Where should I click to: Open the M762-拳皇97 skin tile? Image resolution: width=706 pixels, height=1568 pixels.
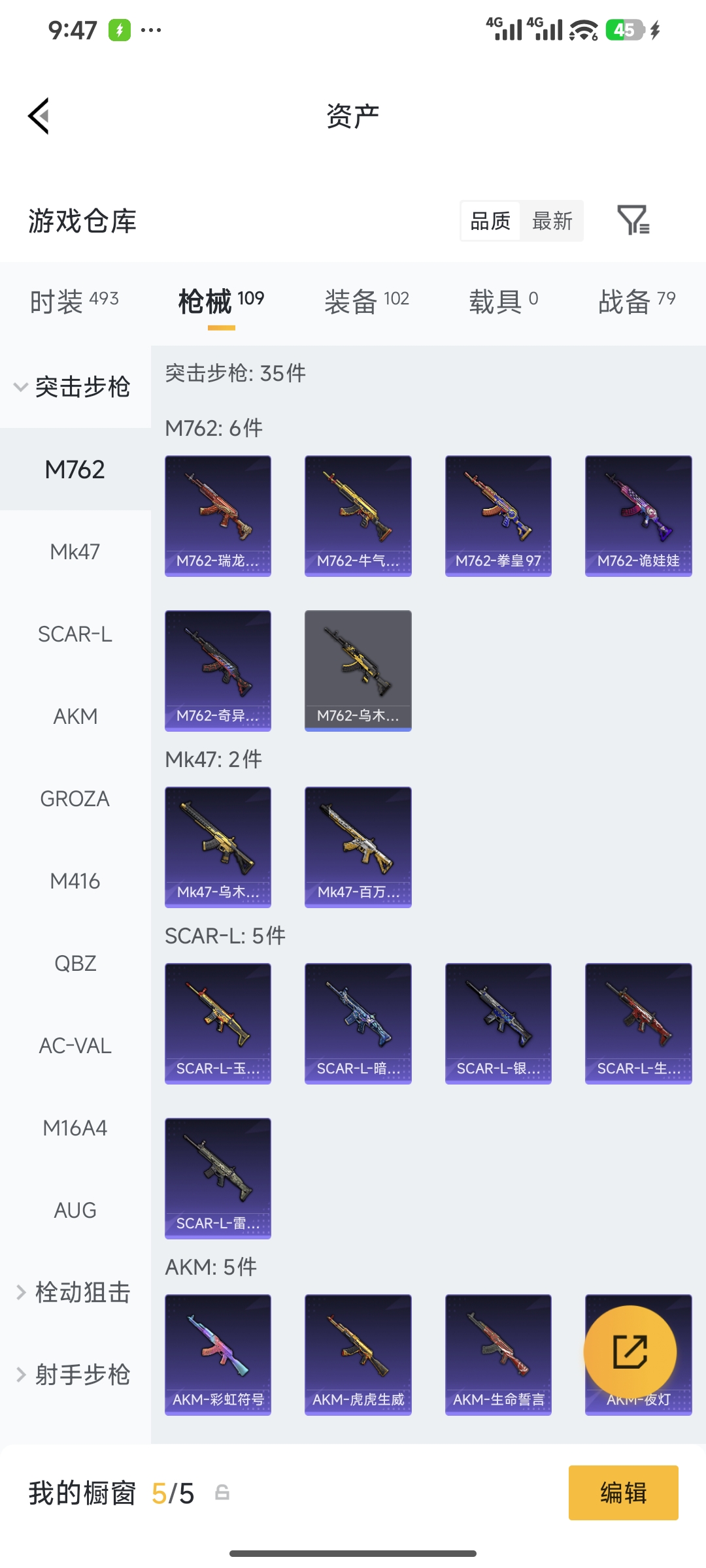(x=498, y=516)
